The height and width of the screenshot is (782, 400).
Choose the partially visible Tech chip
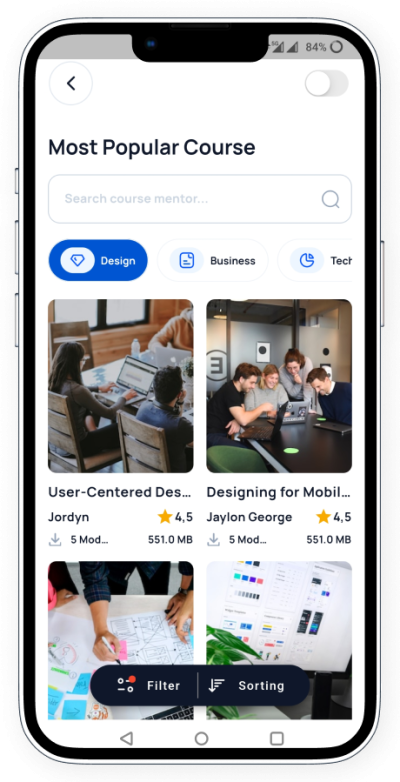coord(315,260)
